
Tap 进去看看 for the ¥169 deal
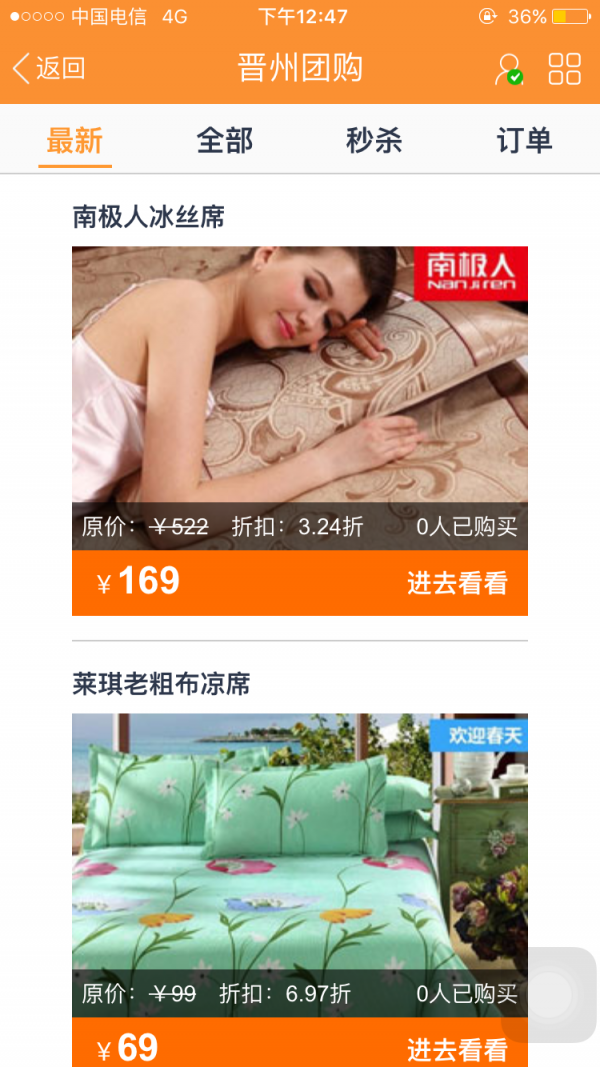[x=457, y=583]
